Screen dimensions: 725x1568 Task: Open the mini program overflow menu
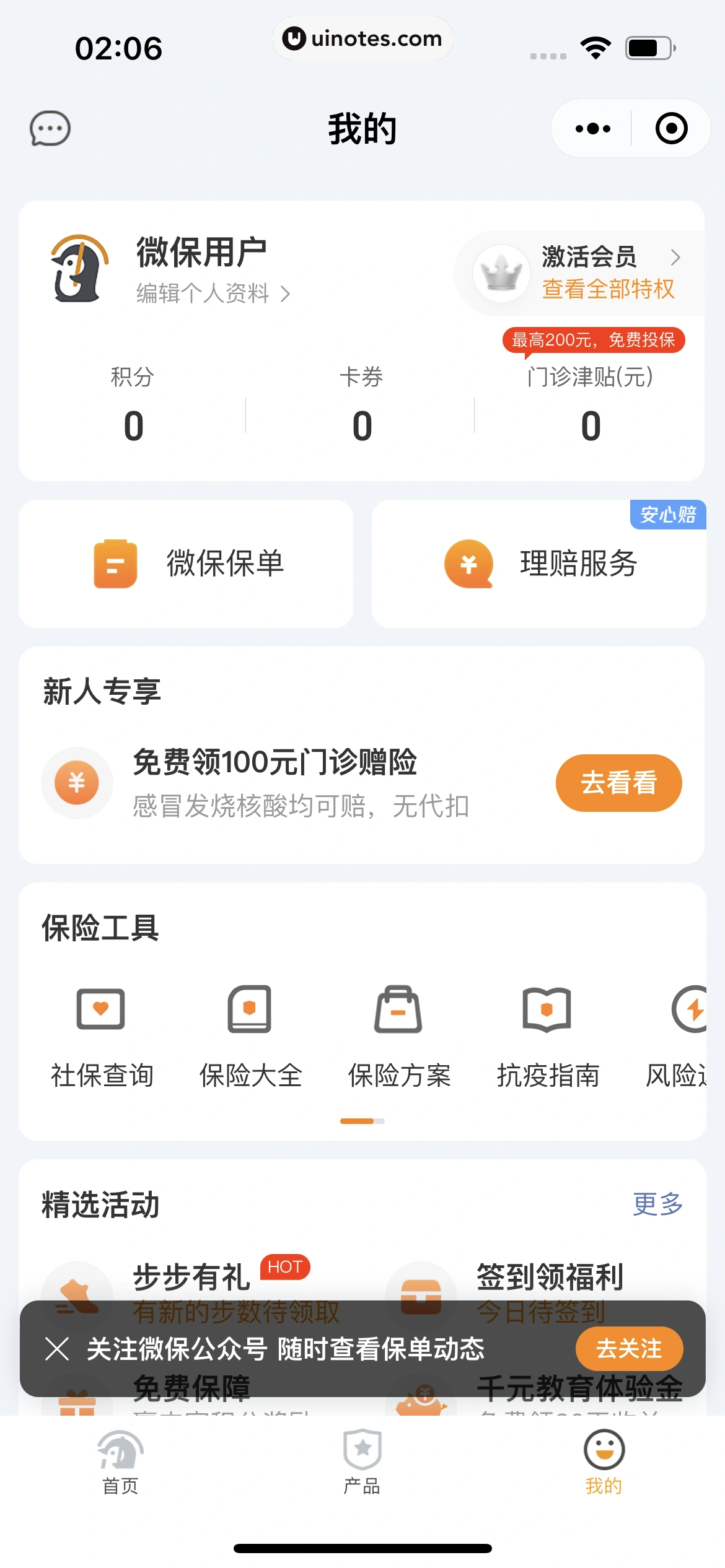592,129
